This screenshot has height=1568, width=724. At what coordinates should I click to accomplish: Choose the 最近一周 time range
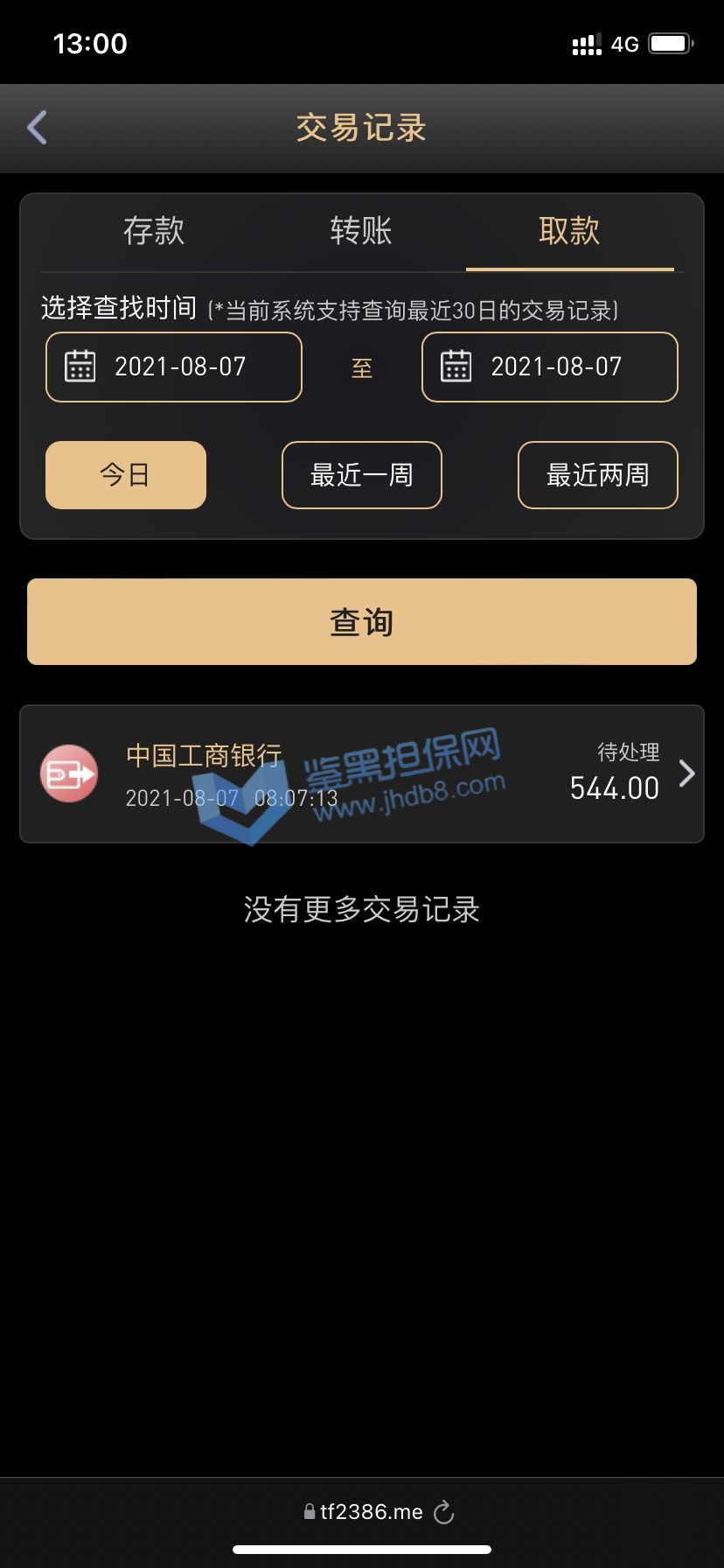362,475
